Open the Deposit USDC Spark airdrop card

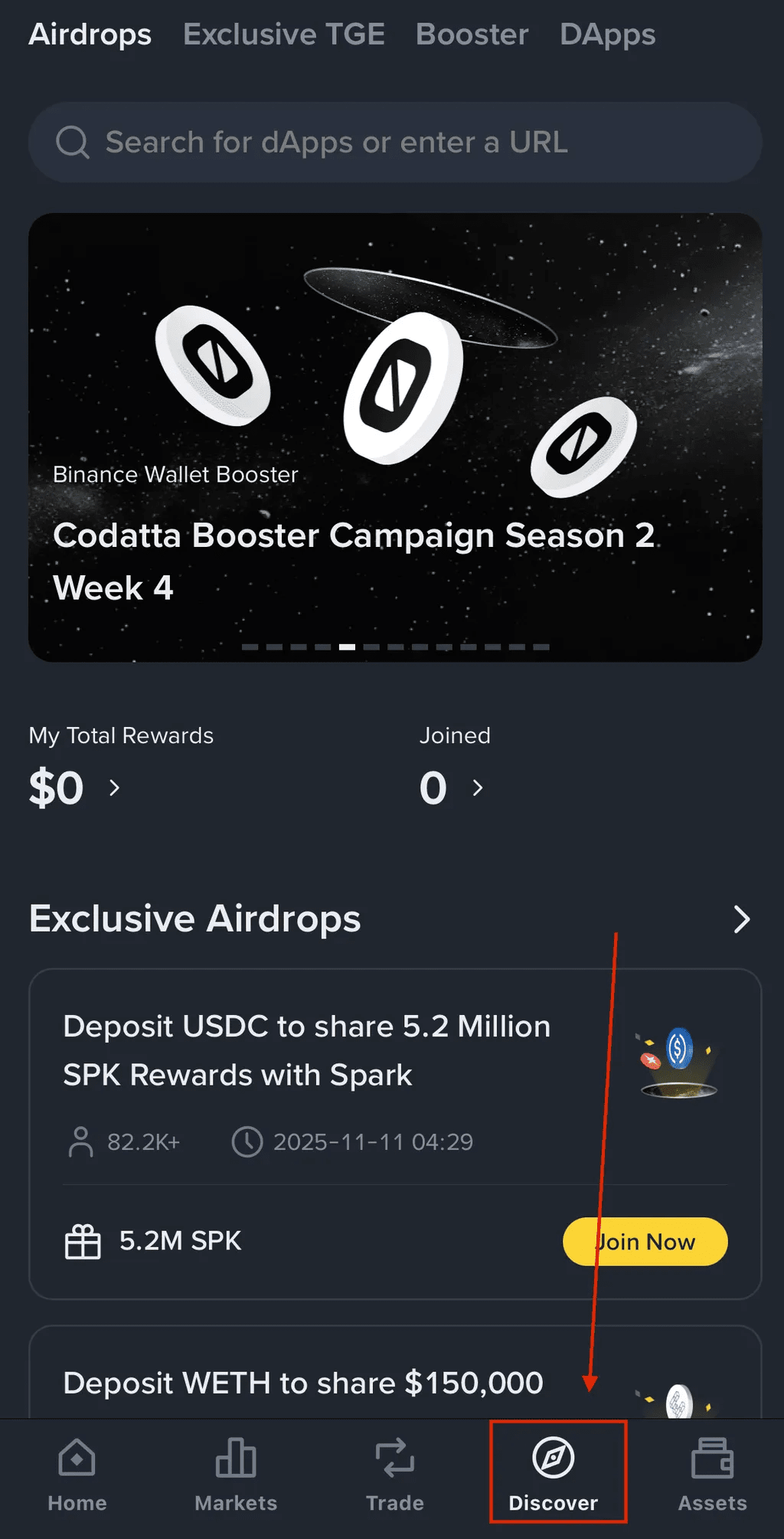click(395, 1134)
